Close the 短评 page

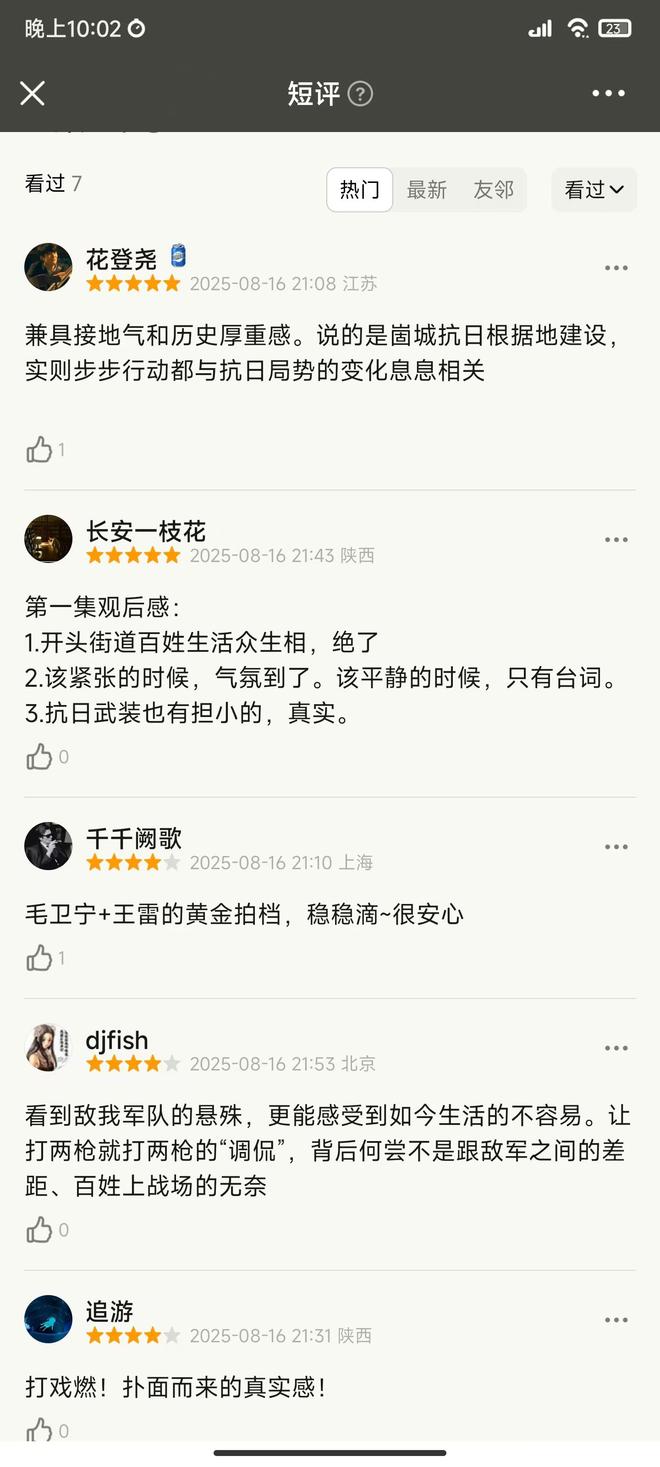[32, 93]
